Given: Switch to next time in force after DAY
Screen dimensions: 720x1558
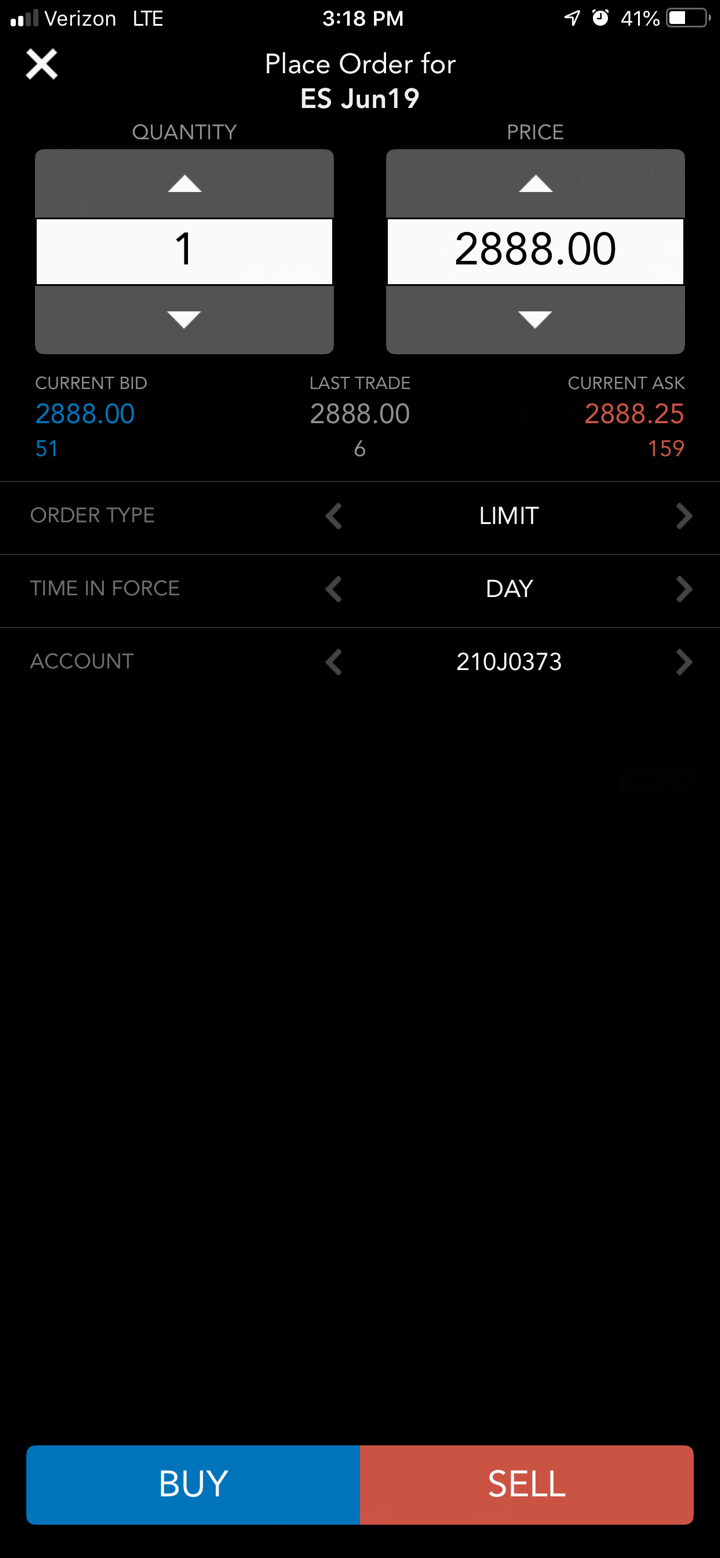Looking at the screenshot, I should pos(684,589).
